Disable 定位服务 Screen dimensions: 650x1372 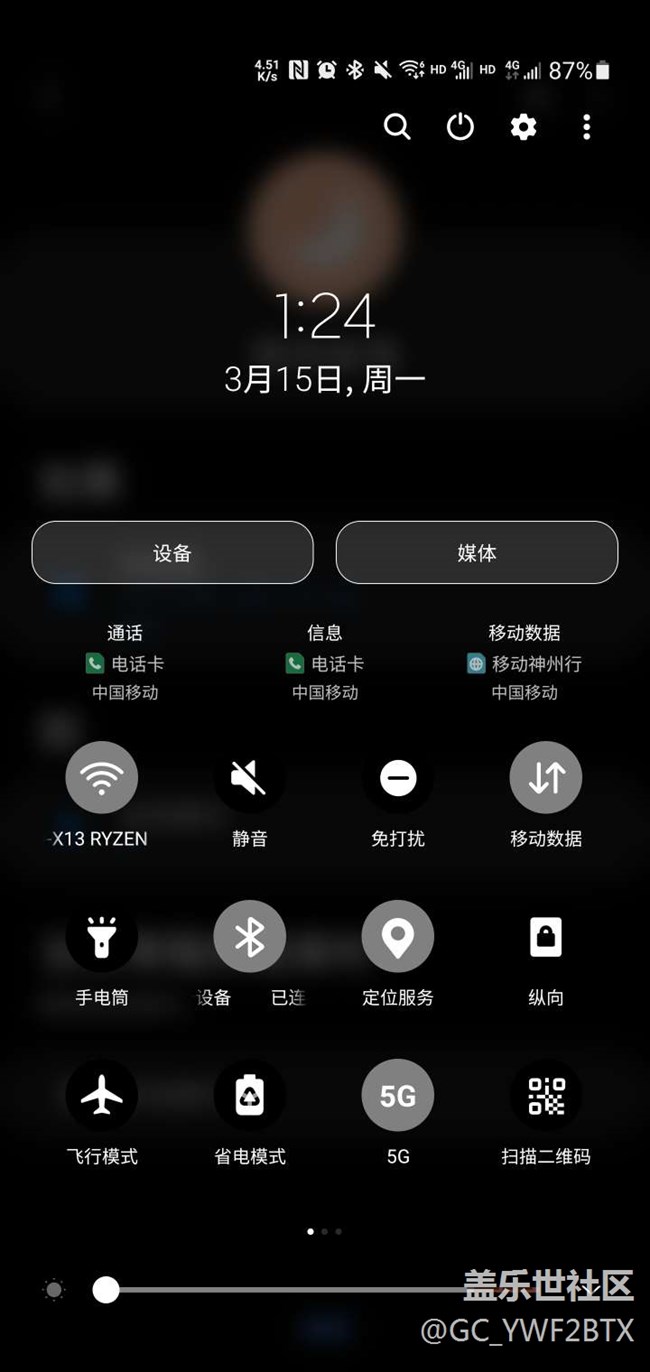pos(398,936)
